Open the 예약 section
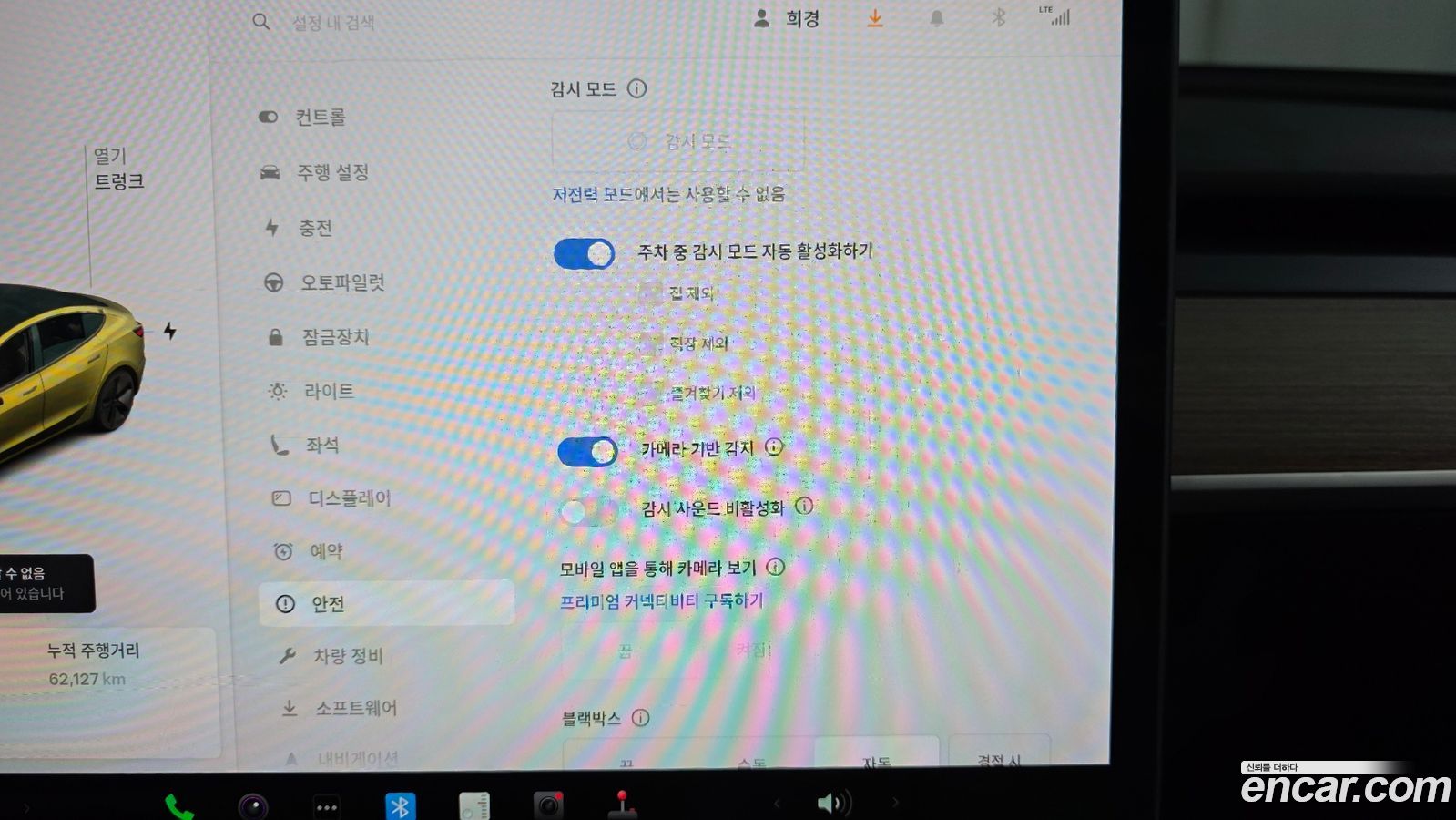Screen dimensions: 1456x820 [309, 551]
